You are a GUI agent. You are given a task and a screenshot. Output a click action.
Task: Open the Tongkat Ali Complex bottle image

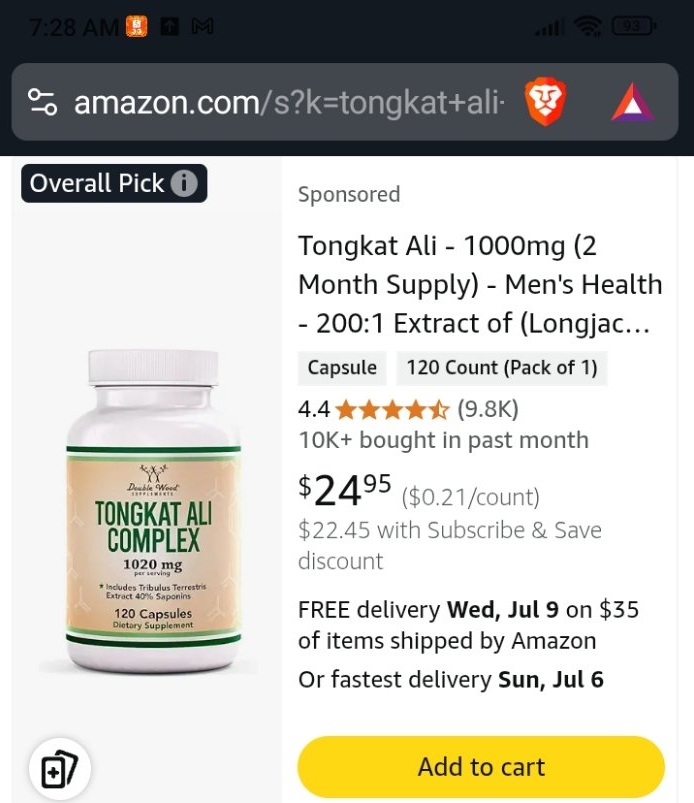pyautogui.click(x=153, y=510)
